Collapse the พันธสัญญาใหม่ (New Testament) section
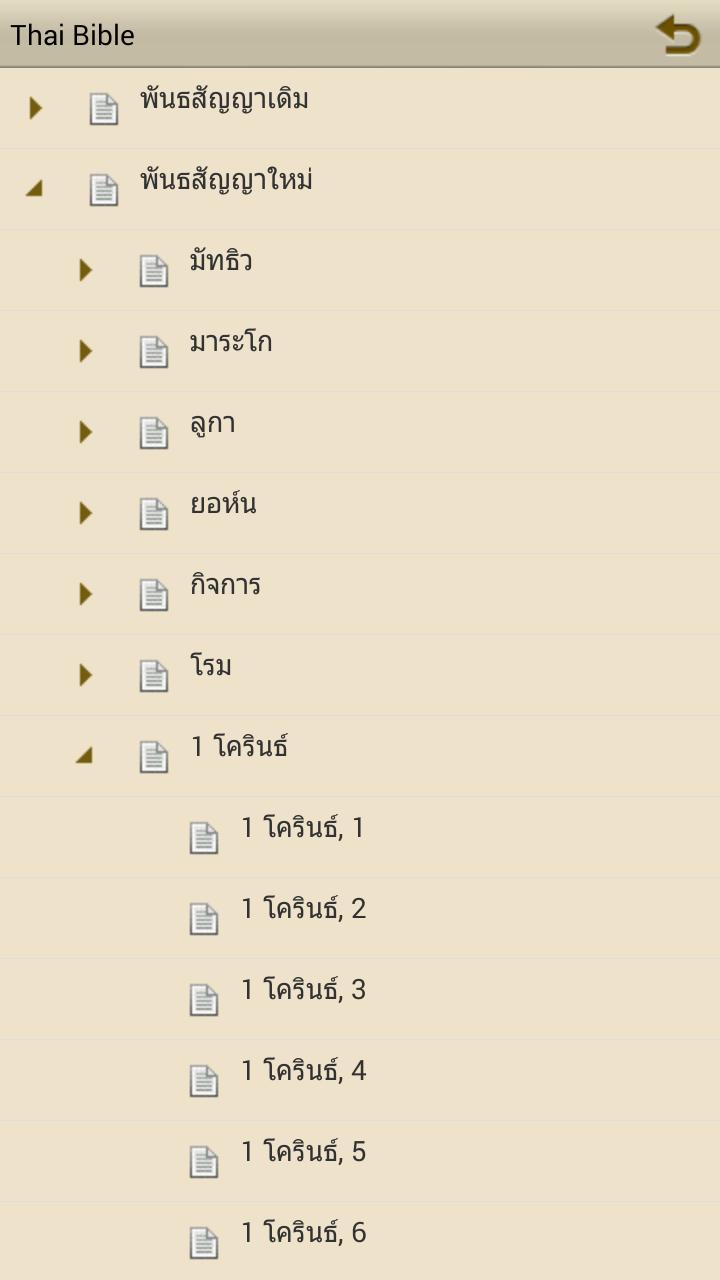Screen dimensions: 720x1280 click(33, 188)
